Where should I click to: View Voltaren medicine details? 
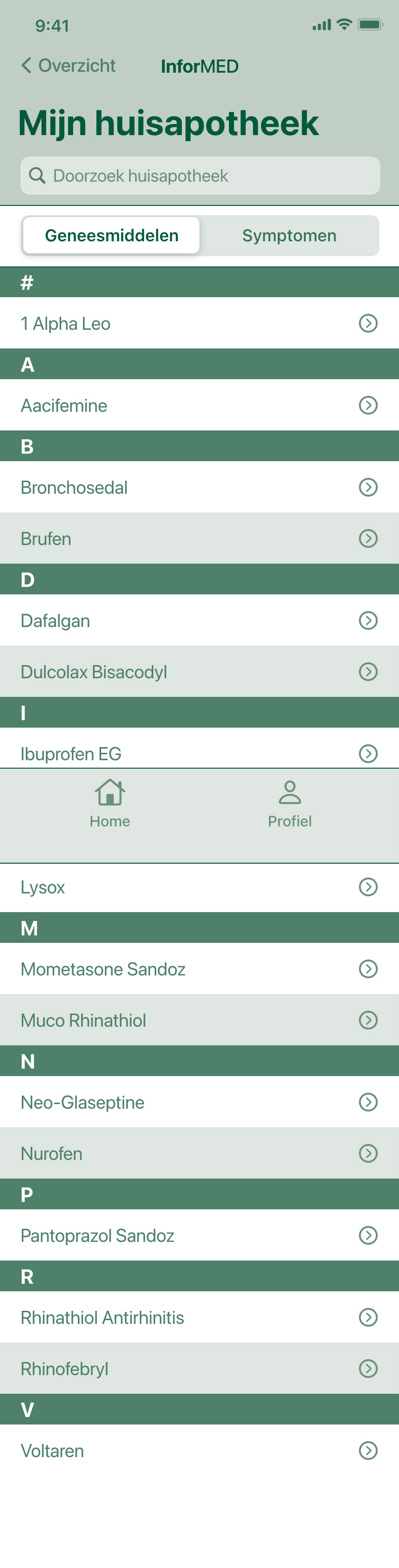coord(199,1451)
